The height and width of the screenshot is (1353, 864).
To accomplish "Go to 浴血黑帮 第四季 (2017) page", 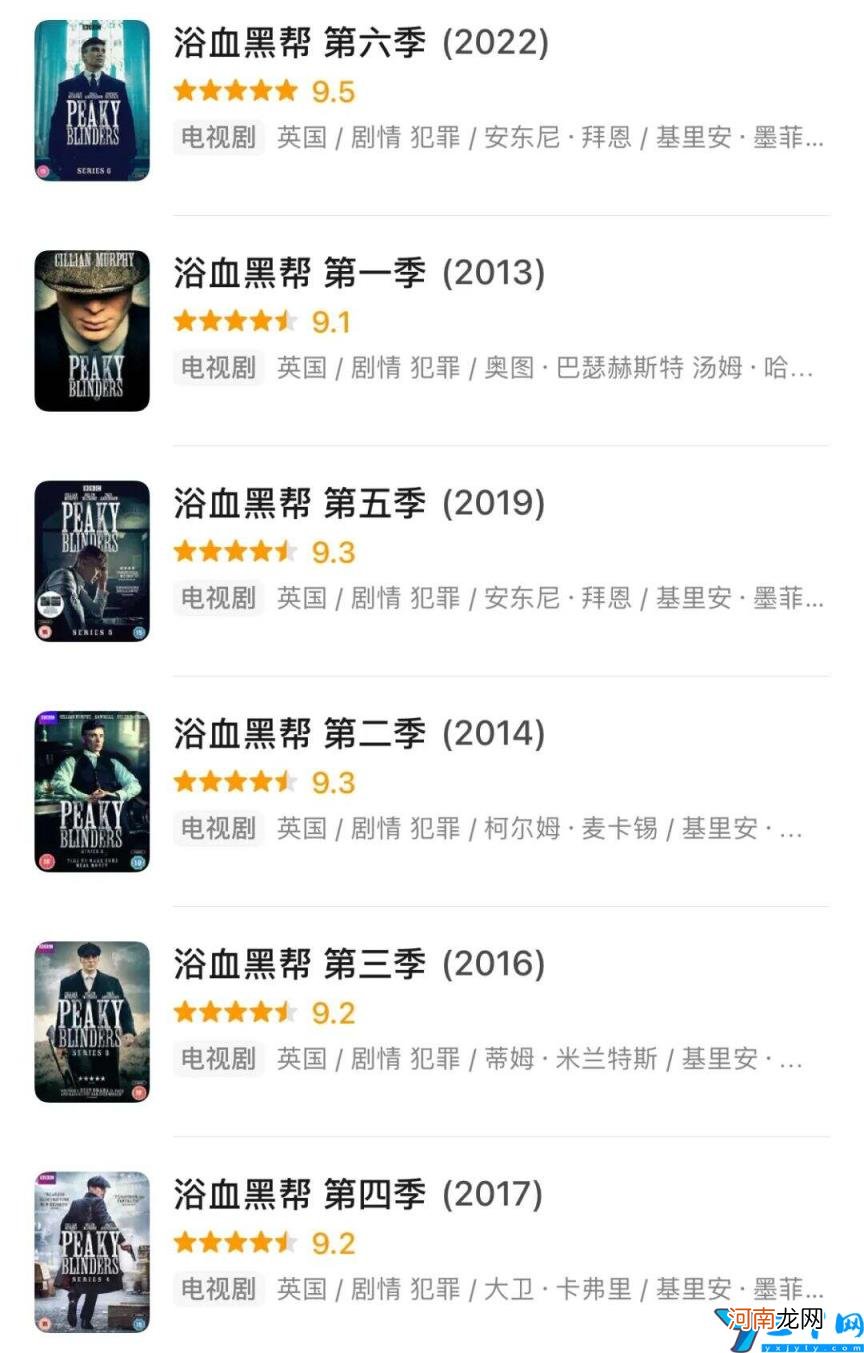I will (x=359, y=1193).
